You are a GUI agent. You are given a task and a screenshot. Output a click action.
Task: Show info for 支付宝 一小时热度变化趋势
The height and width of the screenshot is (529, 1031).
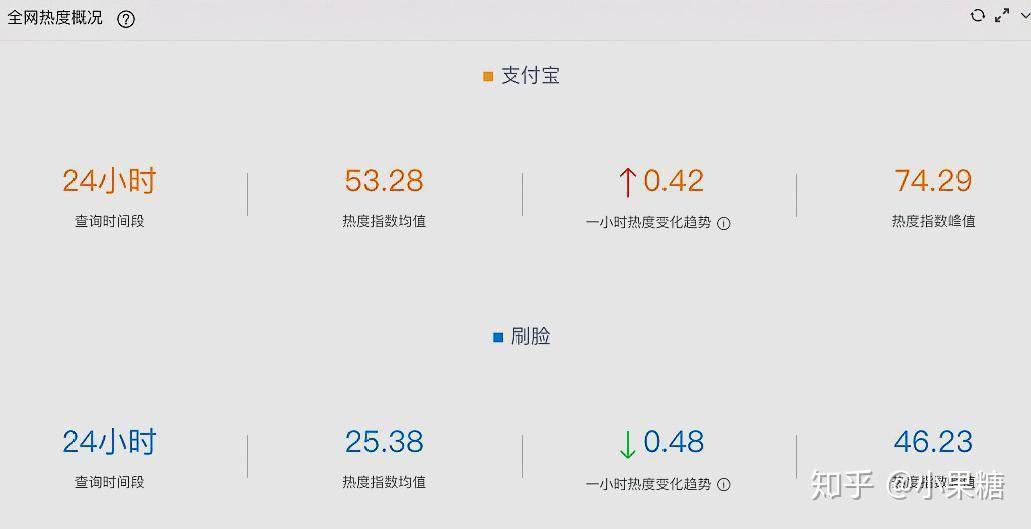click(724, 224)
